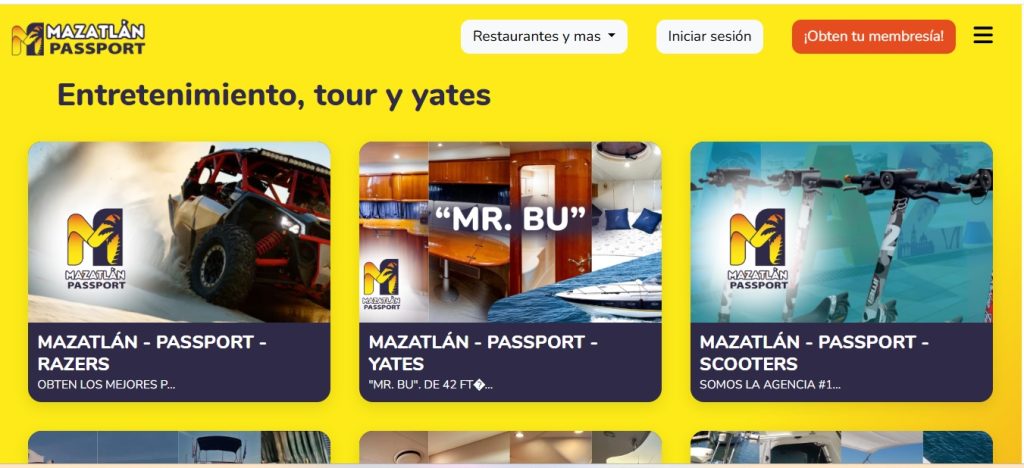The image size is (1024, 468).
Task: Open the Mazatlán Passport Razers card
Action: [x=179, y=271]
